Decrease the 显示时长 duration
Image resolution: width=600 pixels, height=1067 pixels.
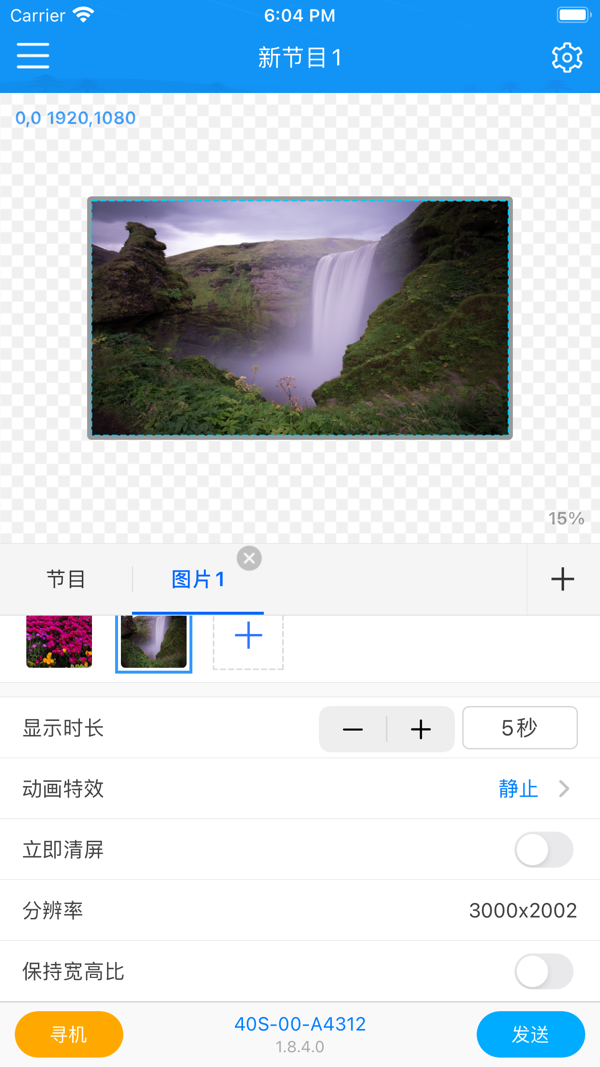[353, 729]
